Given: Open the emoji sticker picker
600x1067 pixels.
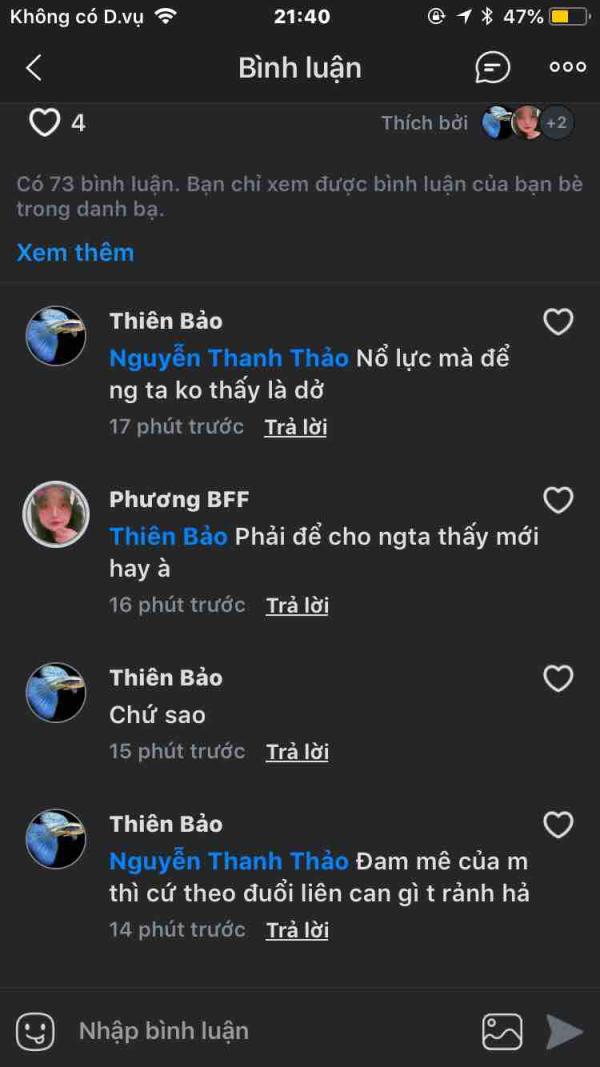Looking at the screenshot, I should pyautogui.click(x=35, y=1031).
